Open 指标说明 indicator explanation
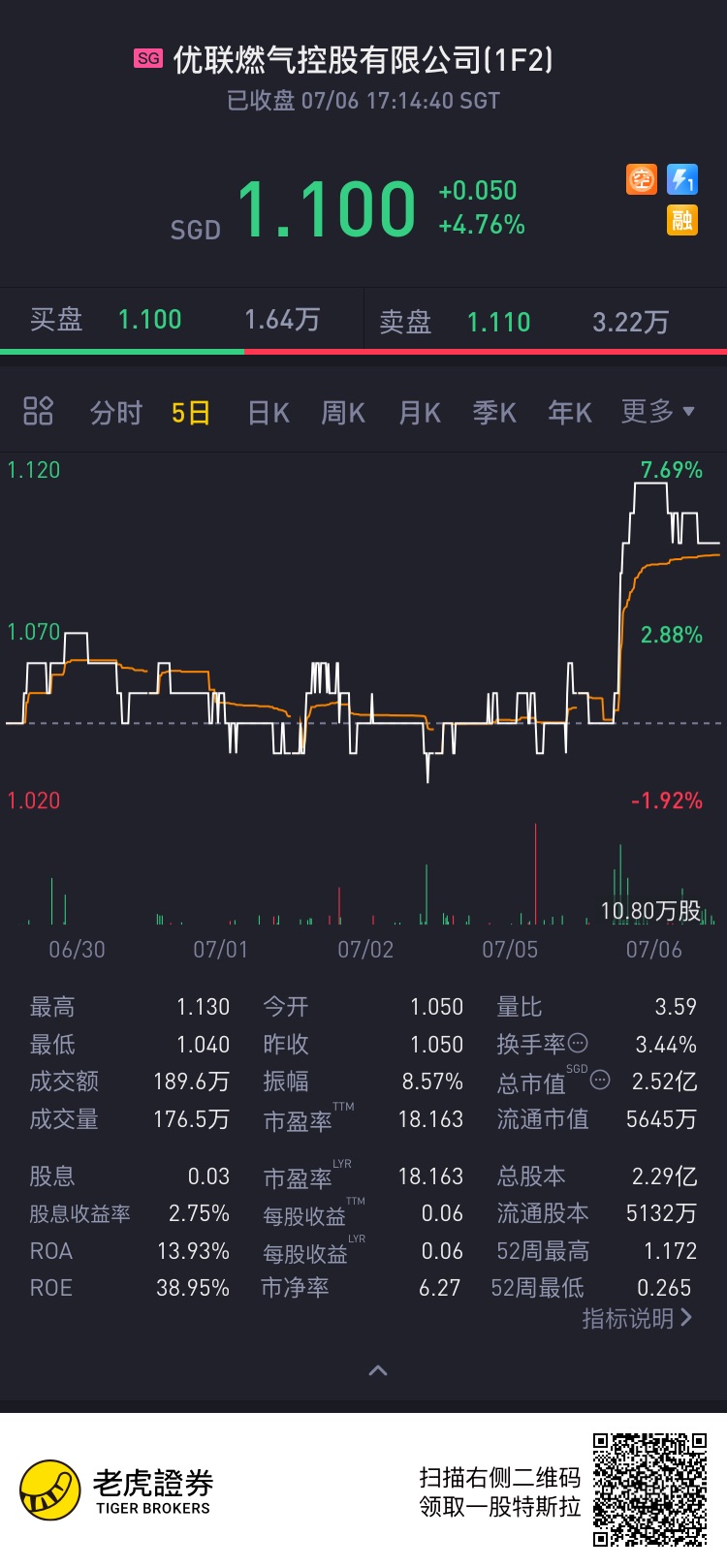 [x=637, y=1318]
